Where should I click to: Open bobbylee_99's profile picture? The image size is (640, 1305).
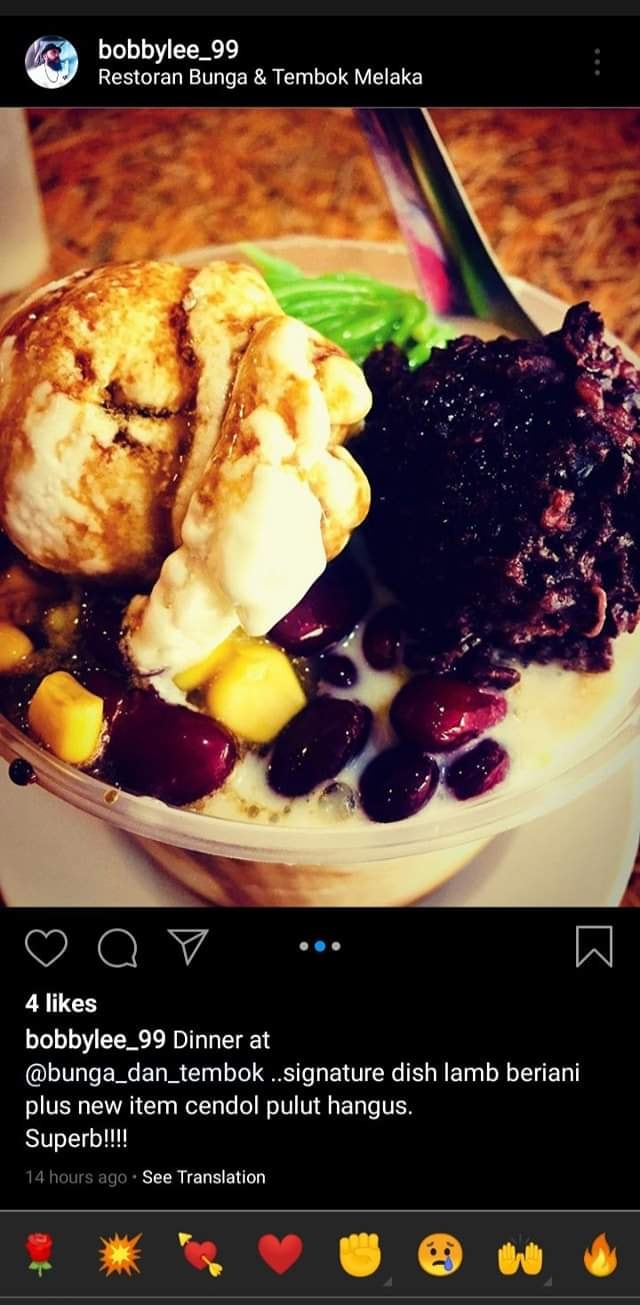pyautogui.click(x=51, y=62)
